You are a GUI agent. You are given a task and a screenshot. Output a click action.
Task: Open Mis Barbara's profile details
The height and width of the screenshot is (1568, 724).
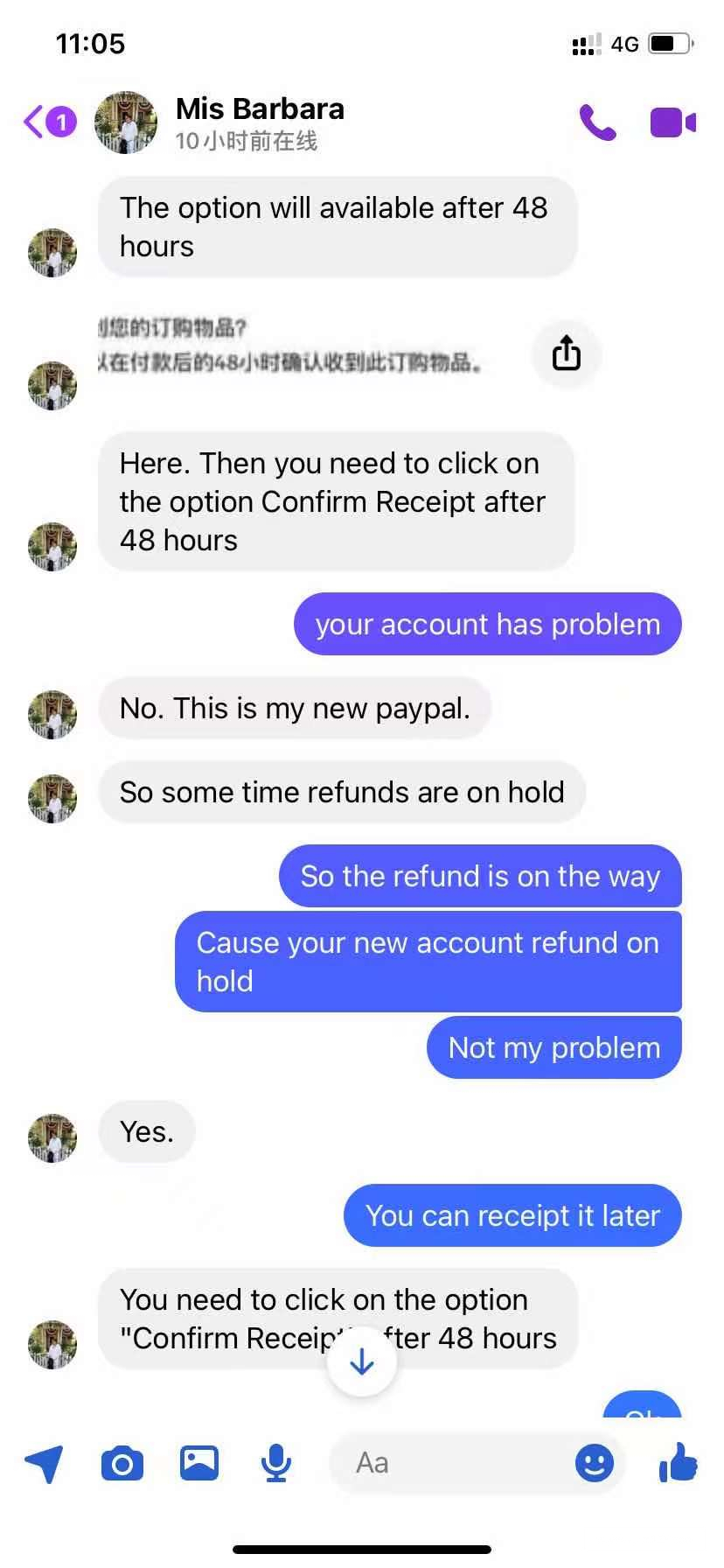tap(259, 122)
